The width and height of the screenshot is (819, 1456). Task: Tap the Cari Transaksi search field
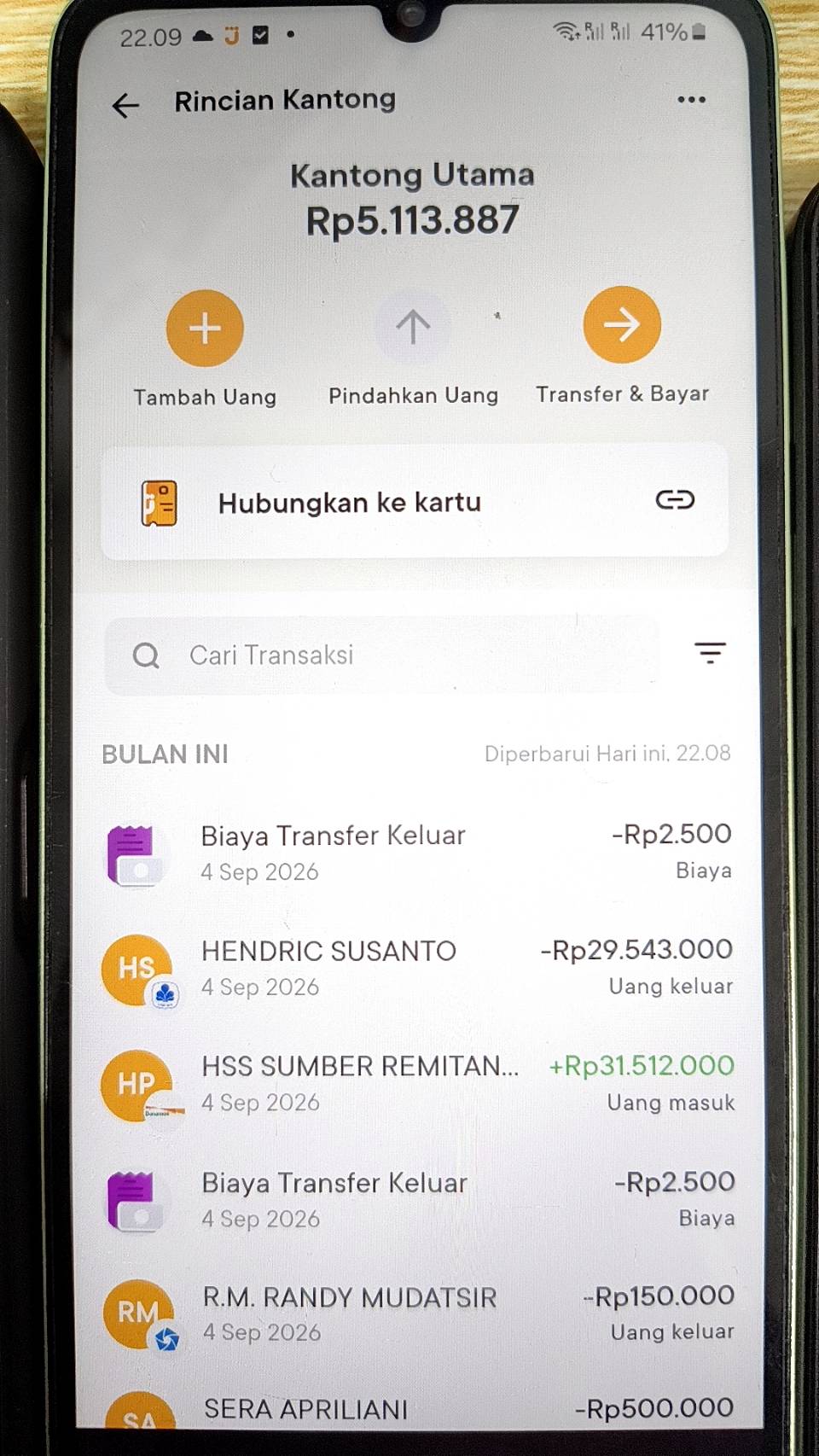pyautogui.click(x=381, y=655)
